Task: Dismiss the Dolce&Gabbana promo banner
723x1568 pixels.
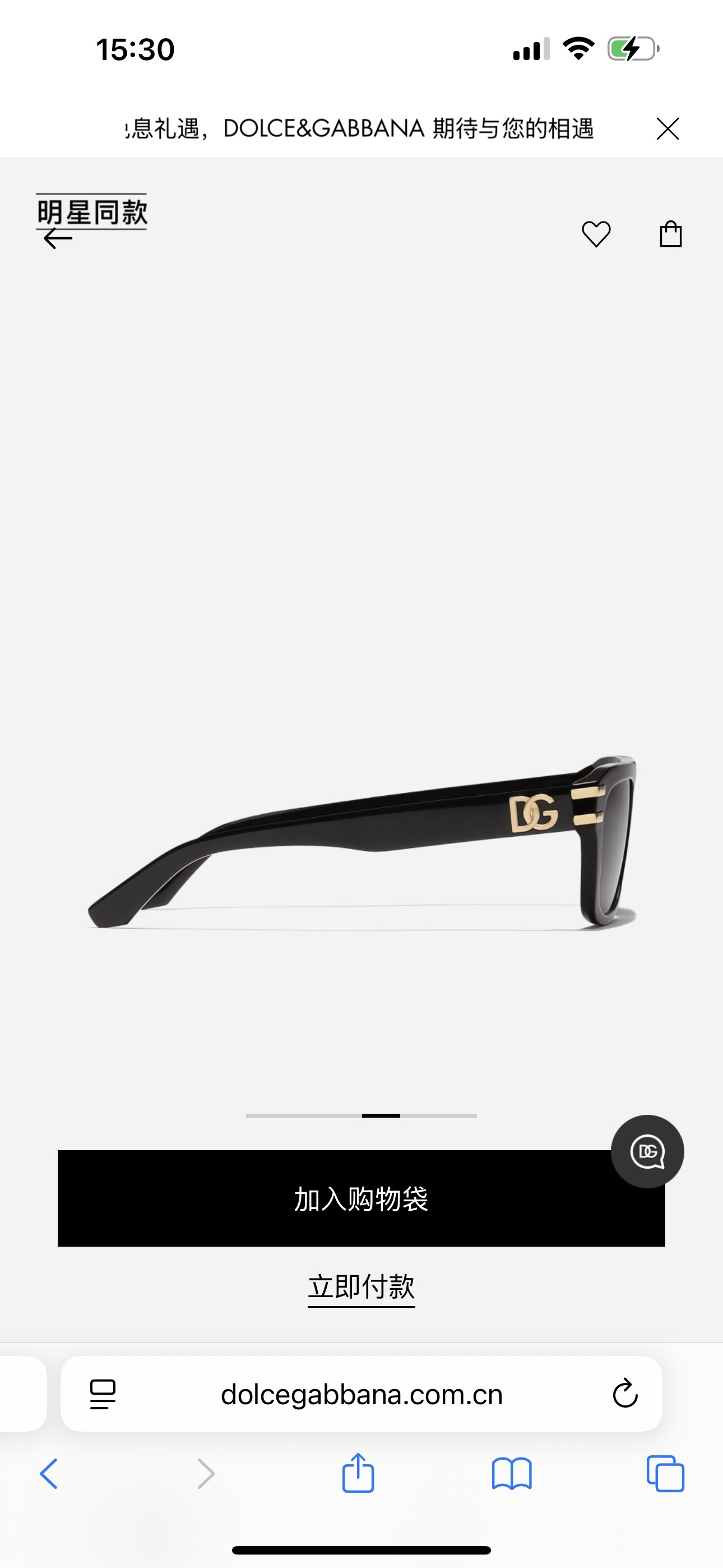Action: click(x=668, y=128)
